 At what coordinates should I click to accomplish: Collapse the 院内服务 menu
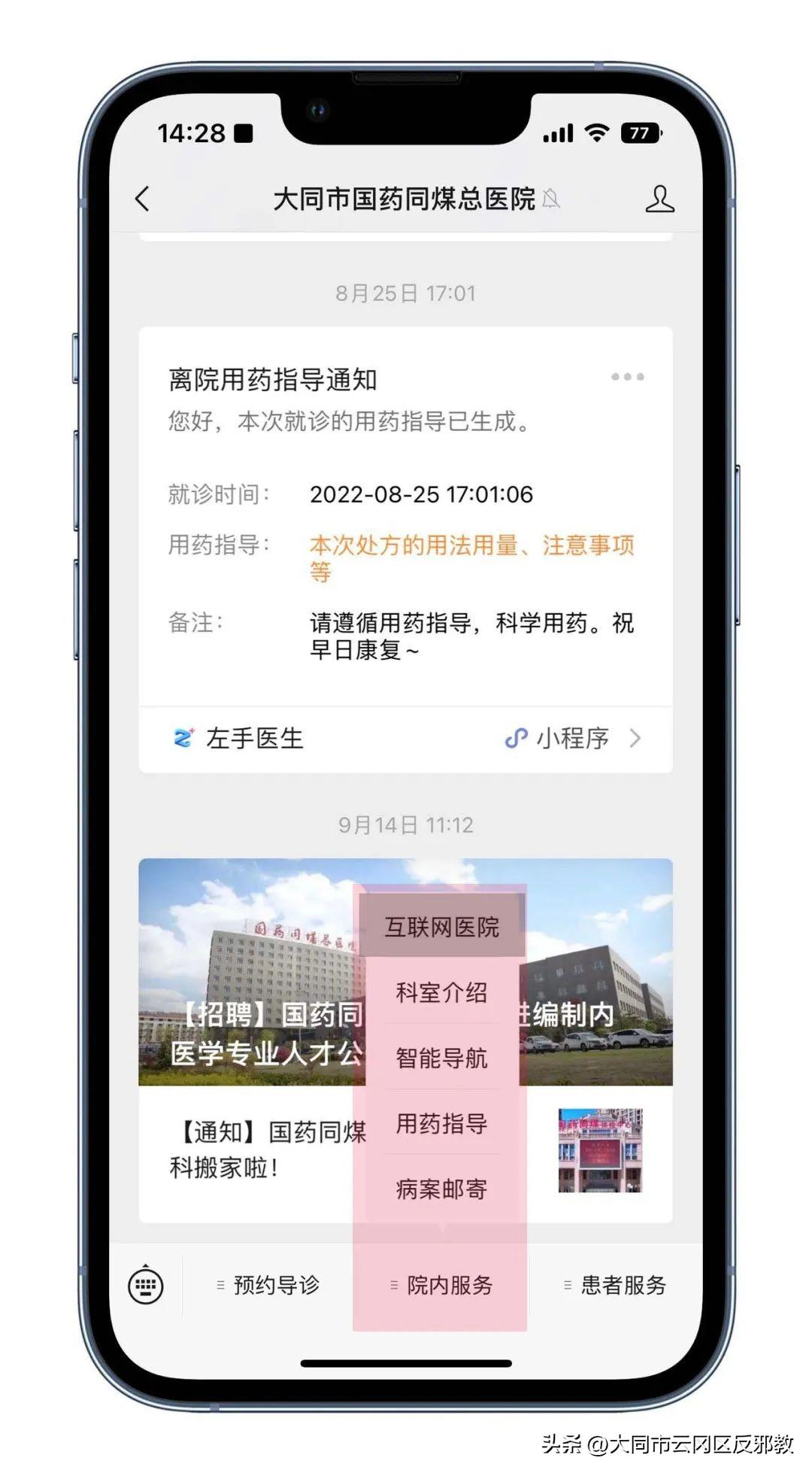pos(442,1285)
